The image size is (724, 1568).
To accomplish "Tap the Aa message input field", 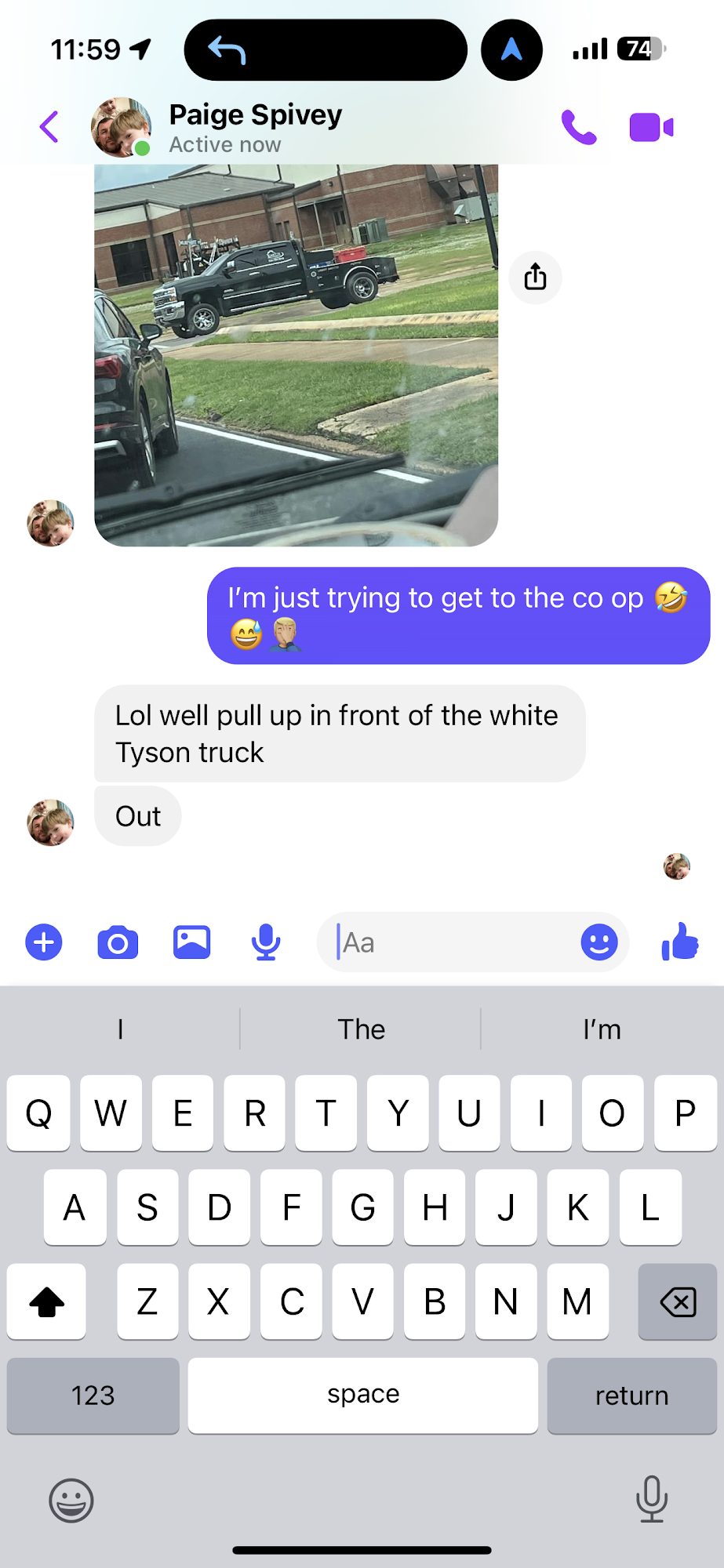I will pos(447,942).
